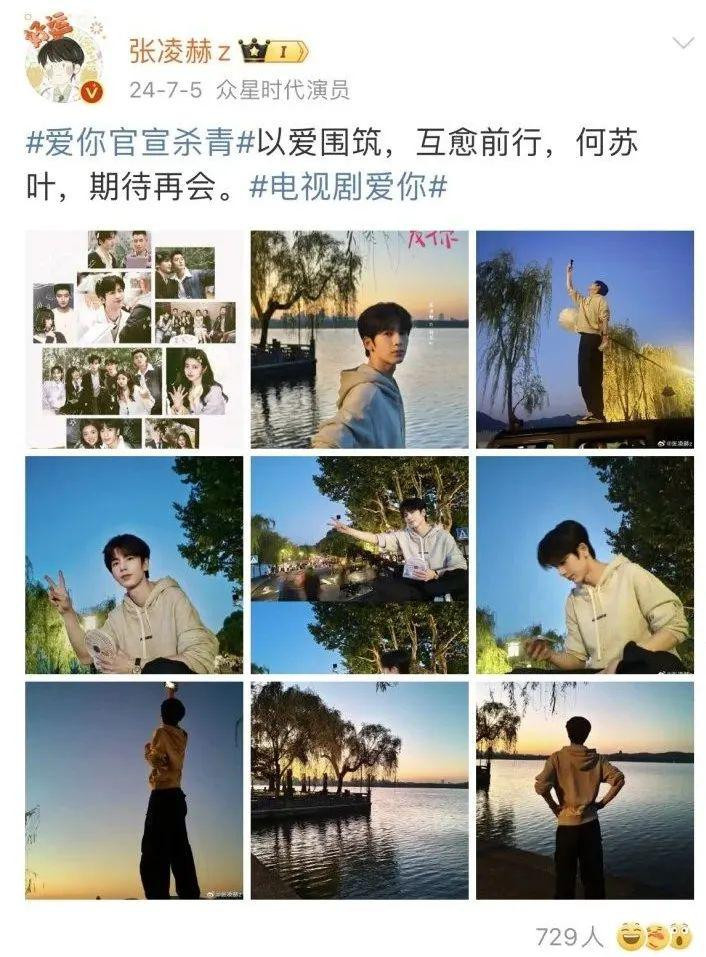
Task: Open the cast collage photo
Action: click(134, 339)
